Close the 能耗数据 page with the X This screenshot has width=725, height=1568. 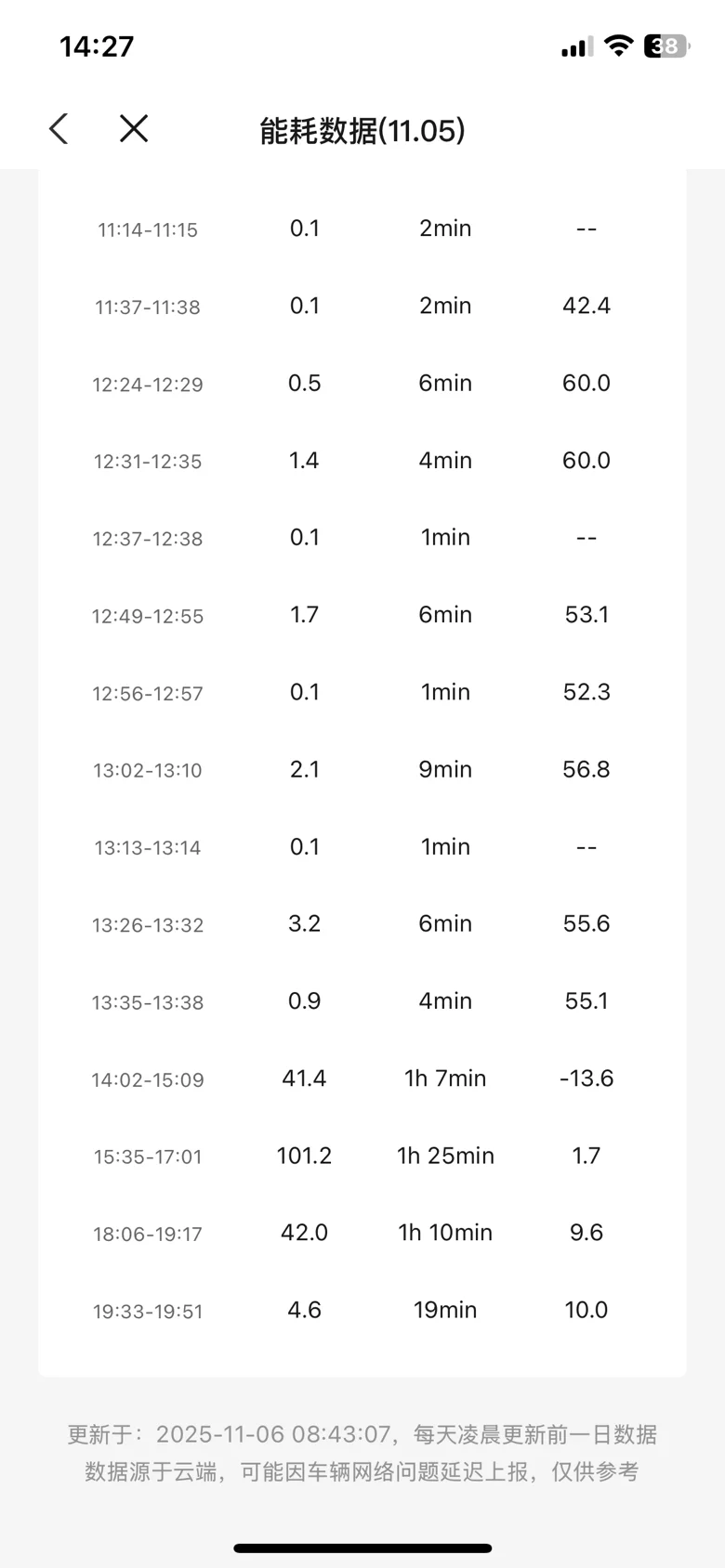click(134, 129)
